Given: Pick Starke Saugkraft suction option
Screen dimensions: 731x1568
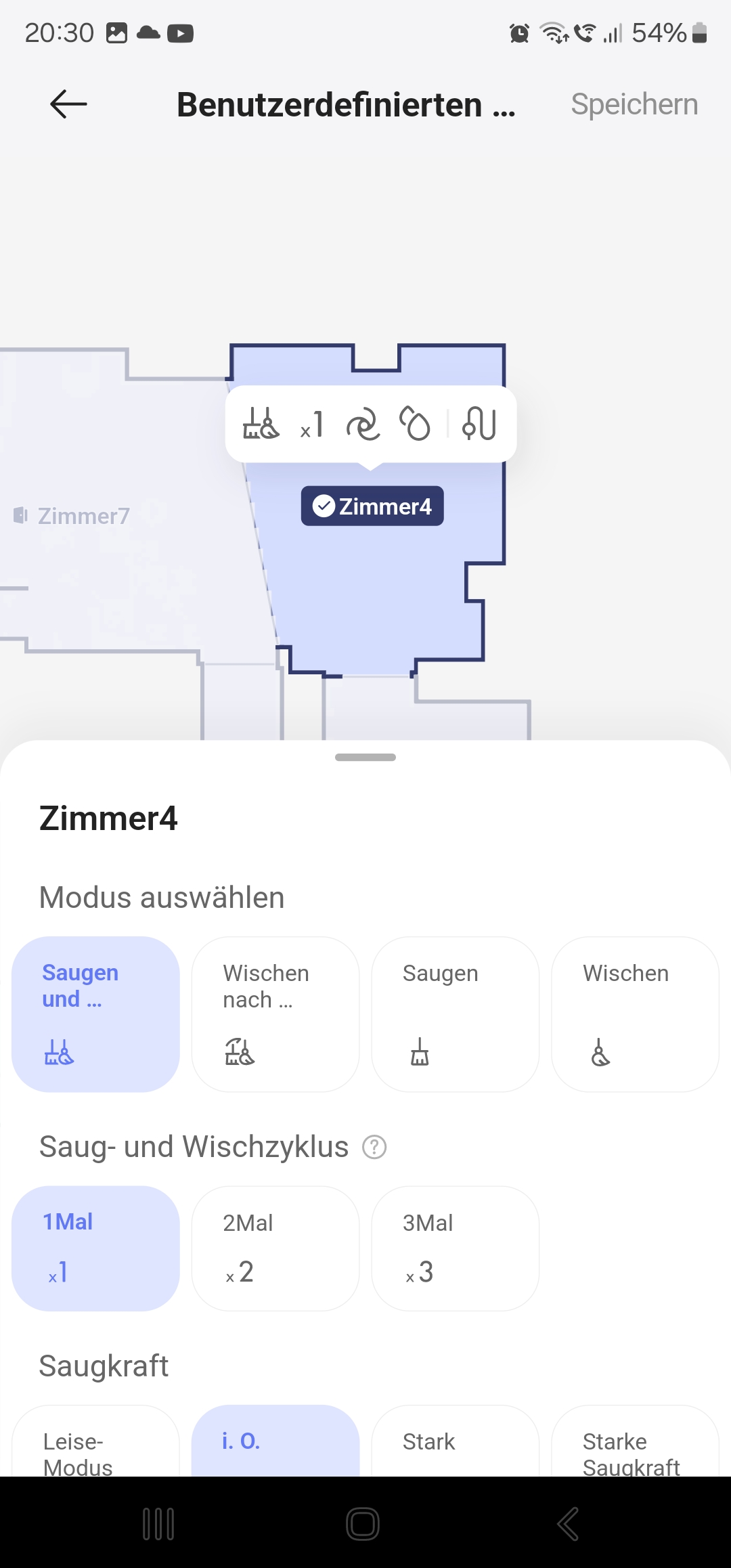Looking at the screenshot, I should tap(635, 1441).
